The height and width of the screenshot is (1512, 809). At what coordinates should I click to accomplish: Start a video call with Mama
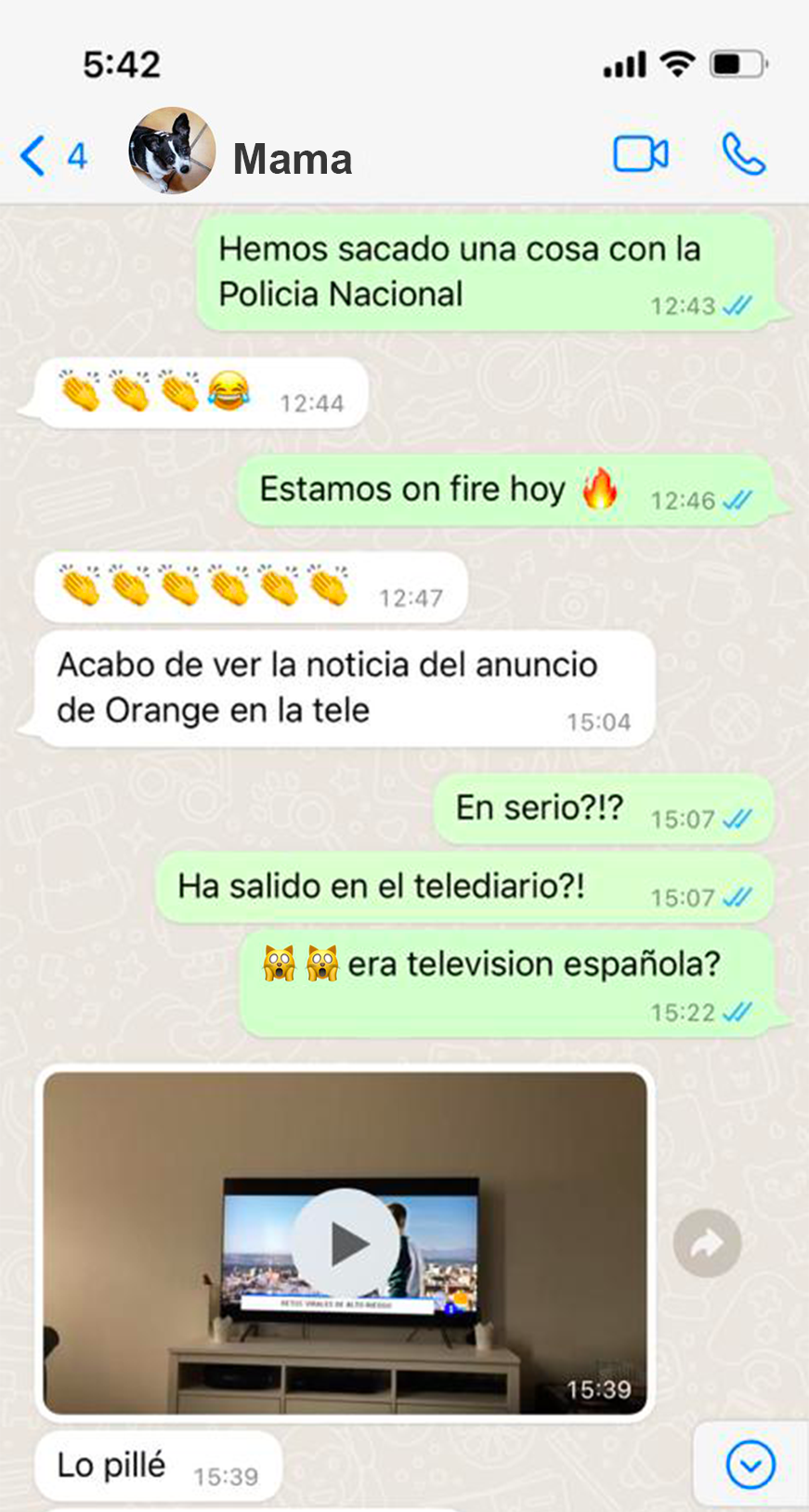click(x=640, y=155)
